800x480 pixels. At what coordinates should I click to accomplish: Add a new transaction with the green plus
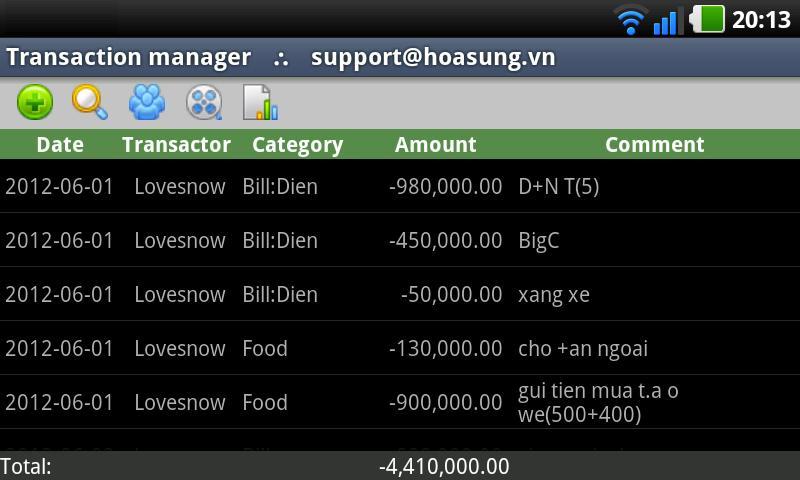pos(35,102)
